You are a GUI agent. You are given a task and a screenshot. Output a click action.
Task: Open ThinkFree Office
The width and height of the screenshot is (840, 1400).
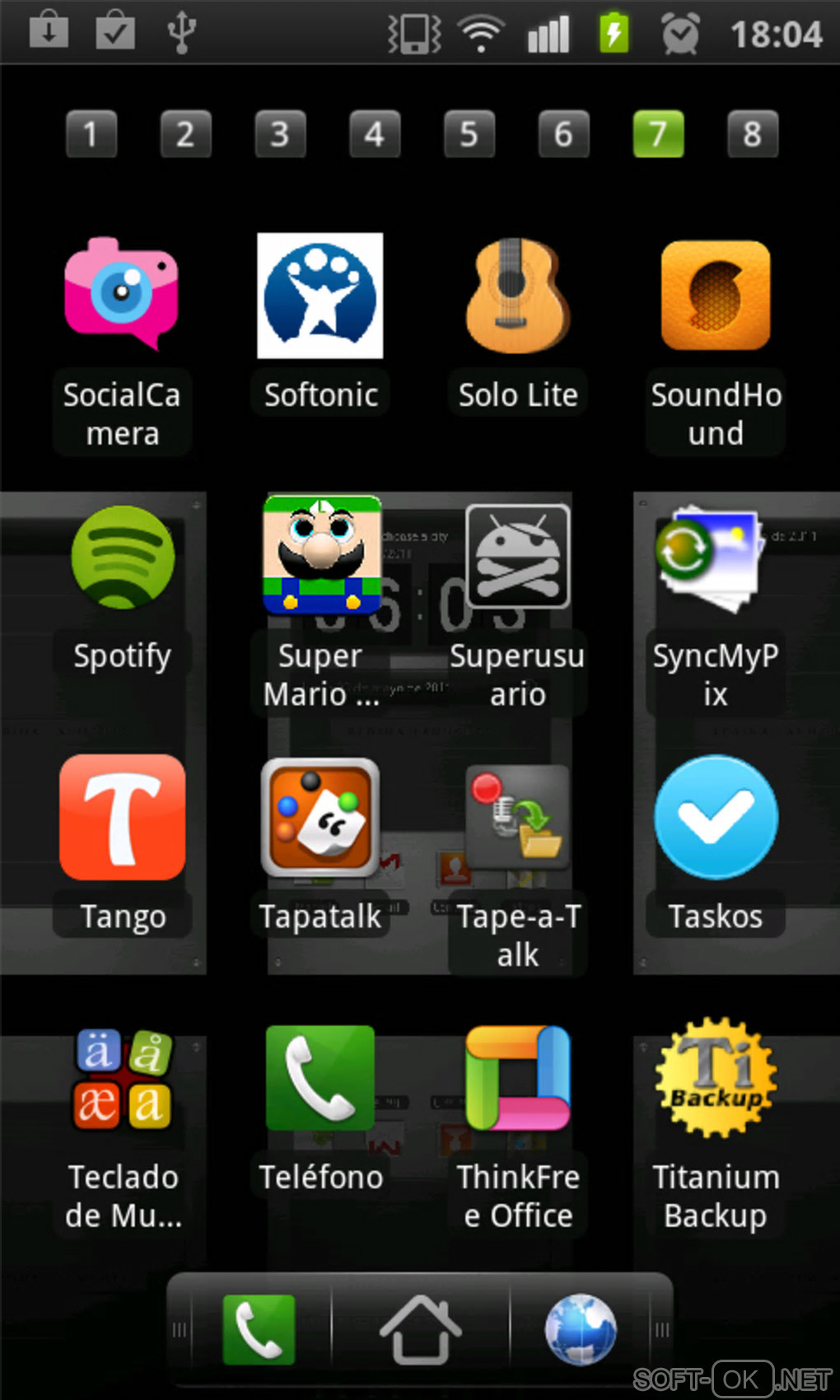(518, 1079)
